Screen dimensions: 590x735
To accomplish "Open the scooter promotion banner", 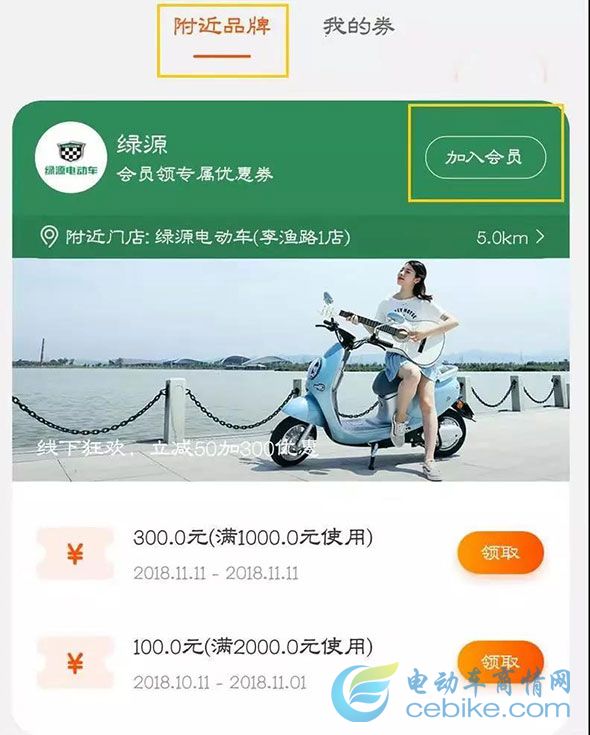I will click(x=291, y=370).
